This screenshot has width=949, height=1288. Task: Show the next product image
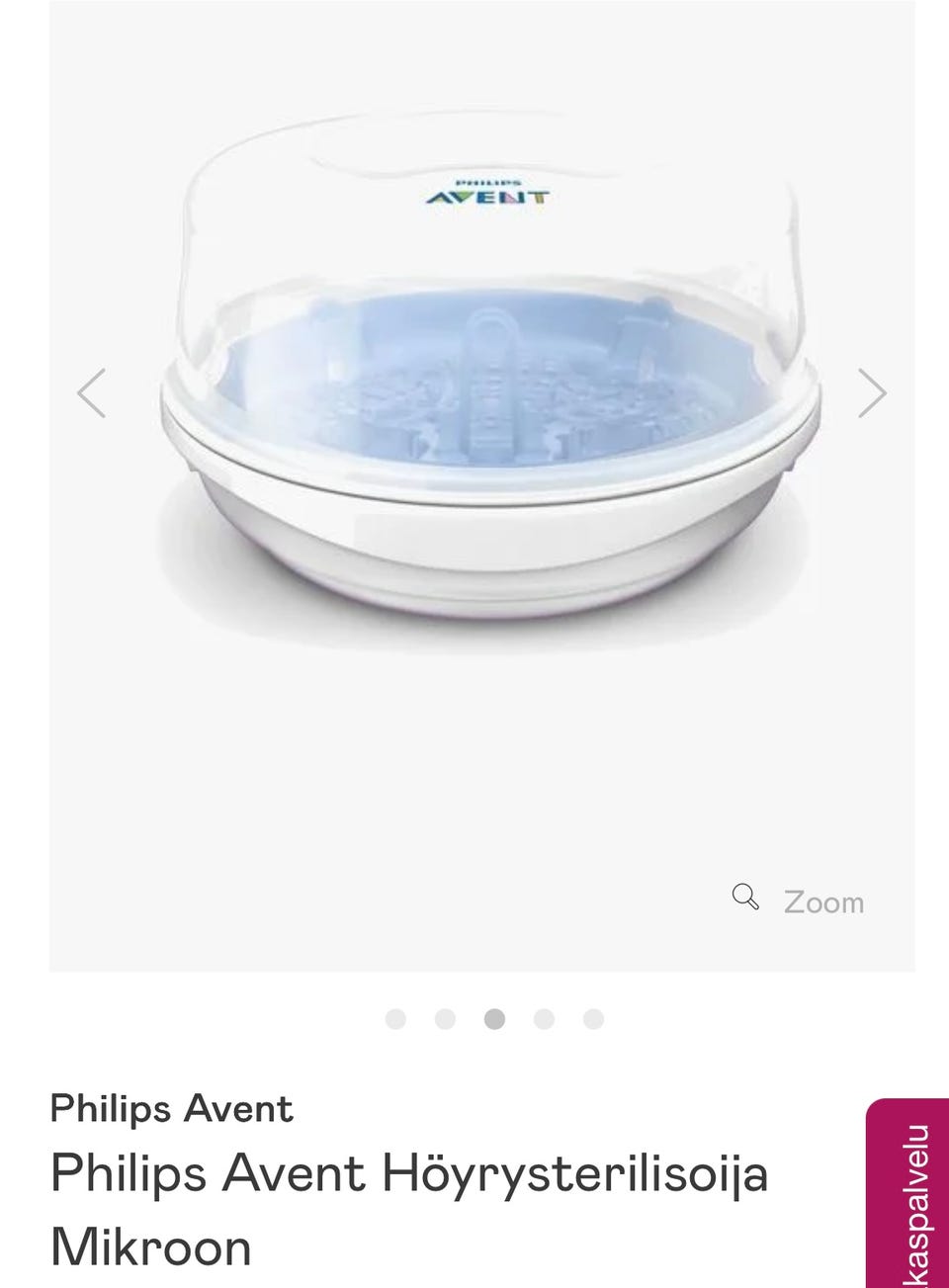click(871, 393)
